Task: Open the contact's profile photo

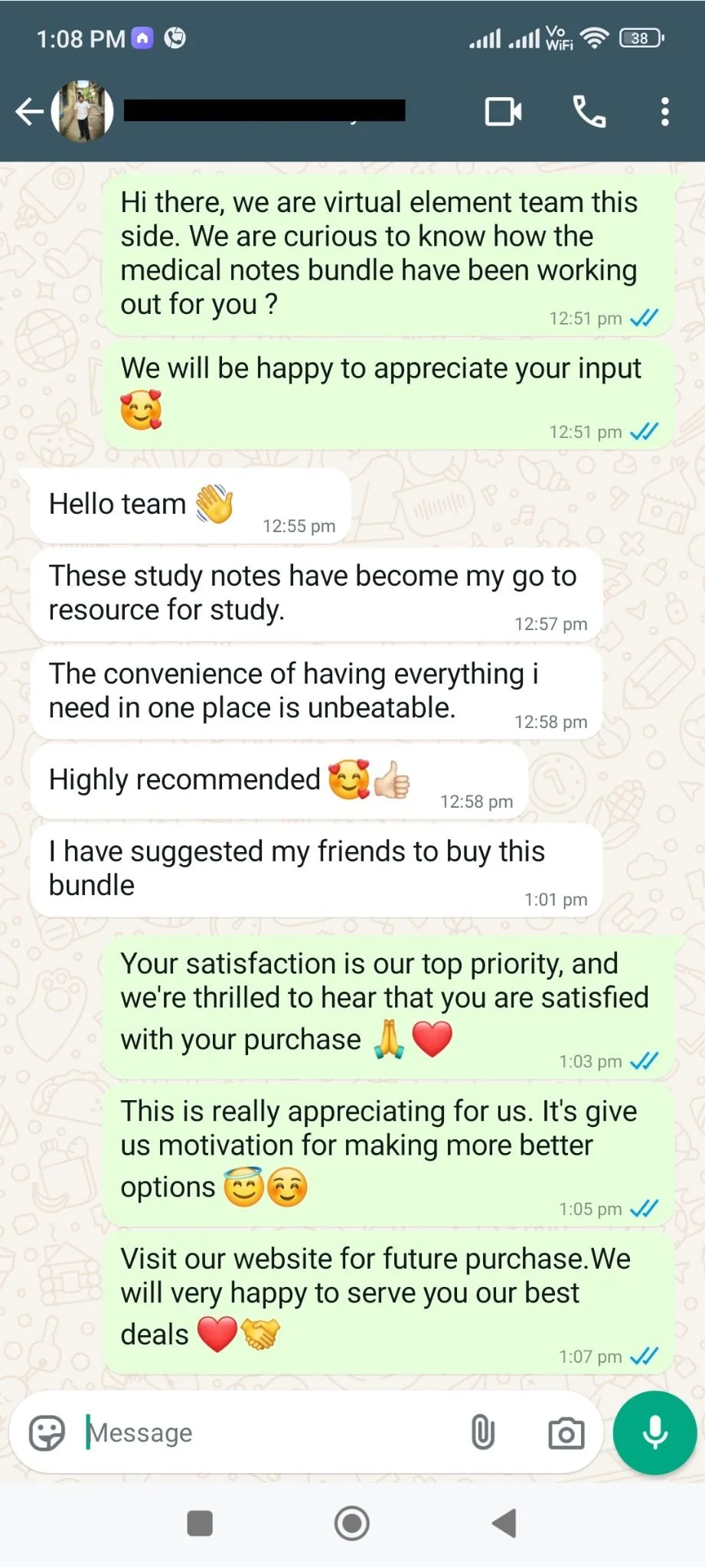Action: [83, 112]
